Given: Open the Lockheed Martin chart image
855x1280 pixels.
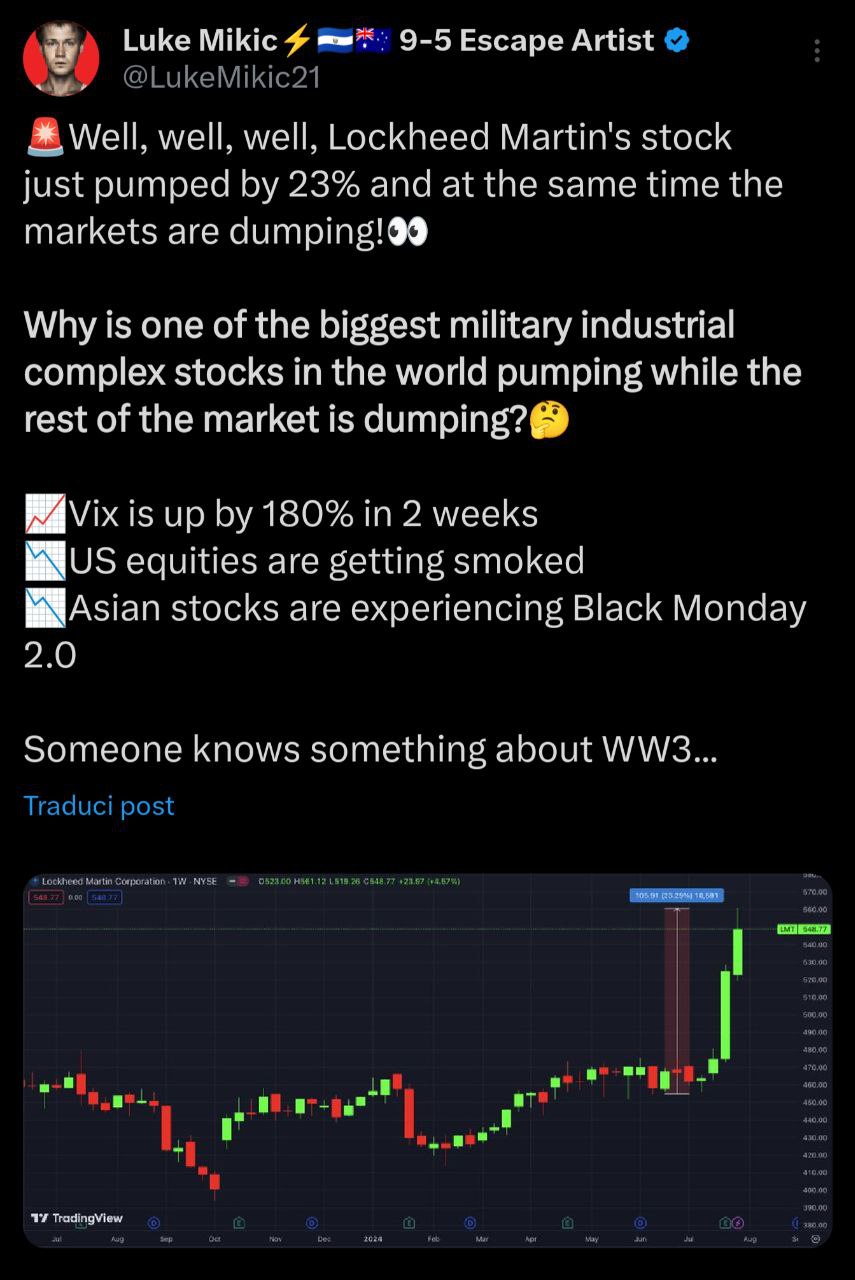Looking at the screenshot, I should click(x=427, y=1060).
